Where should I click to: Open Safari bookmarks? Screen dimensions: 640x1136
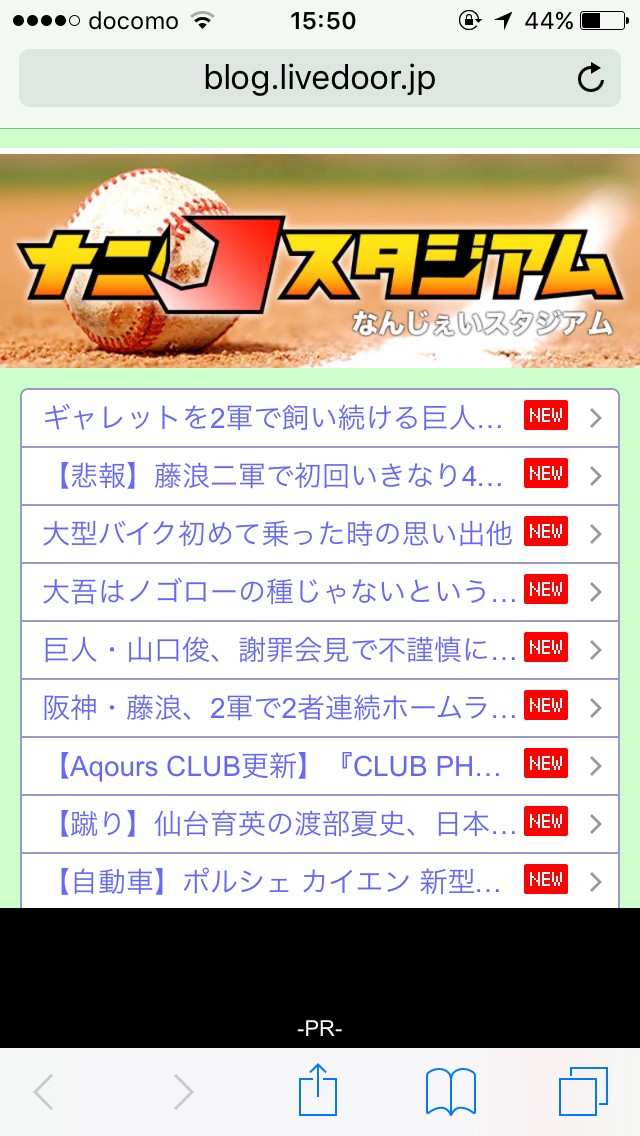click(x=450, y=1091)
